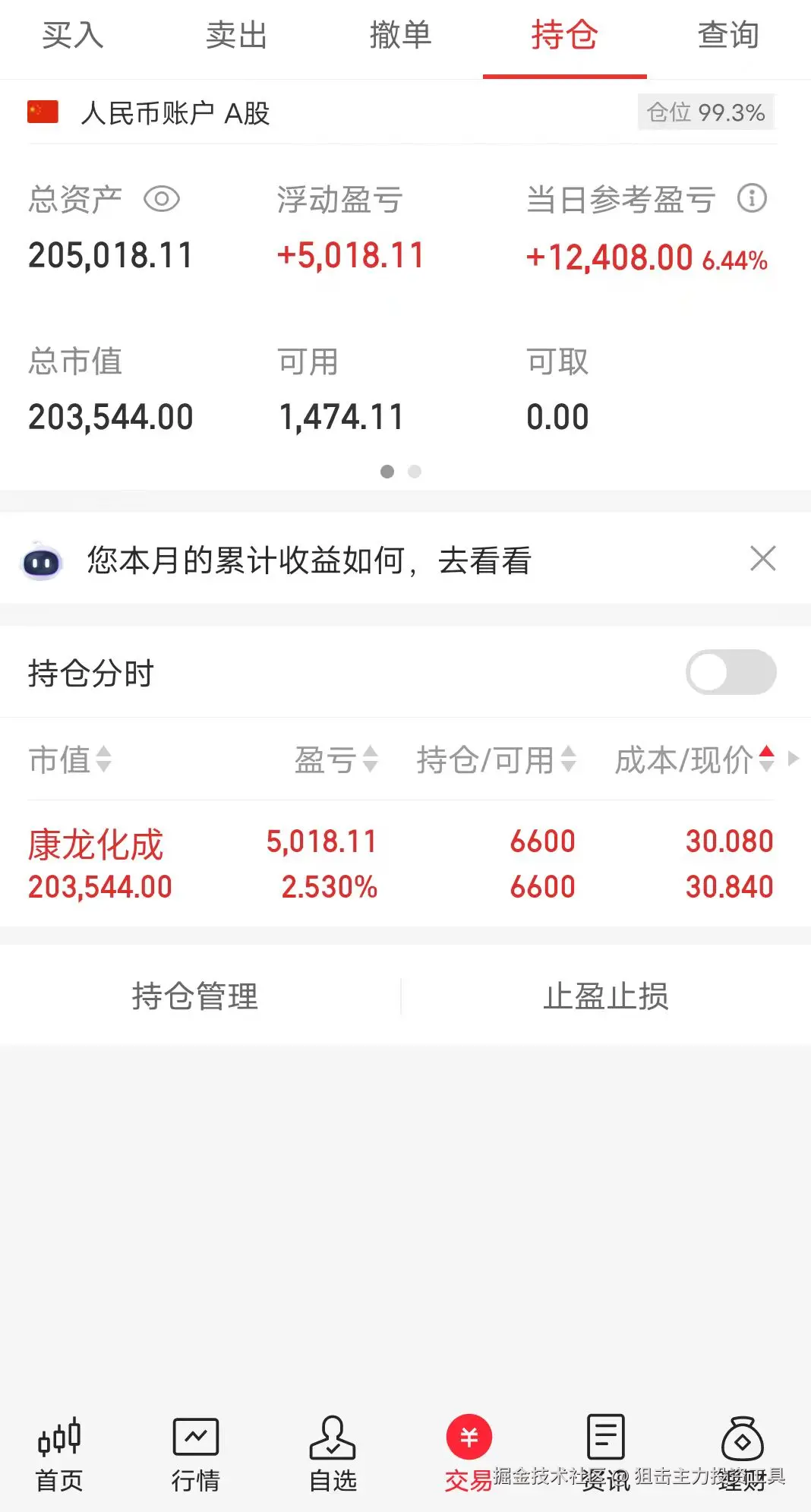Select the 持仓 tab
811x1512 pixels.
coord(564,36)
